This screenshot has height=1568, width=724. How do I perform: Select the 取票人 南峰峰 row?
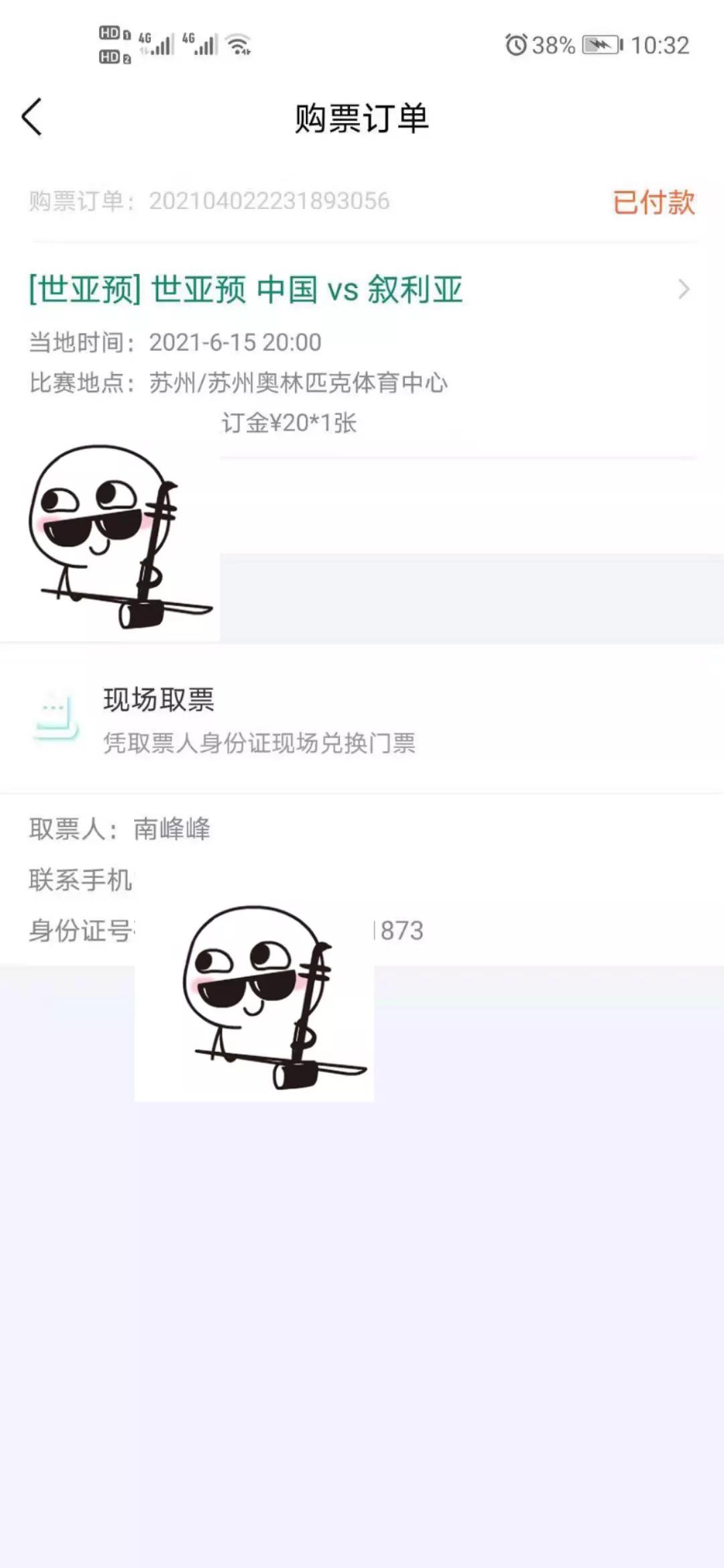[x=119, y=829]
